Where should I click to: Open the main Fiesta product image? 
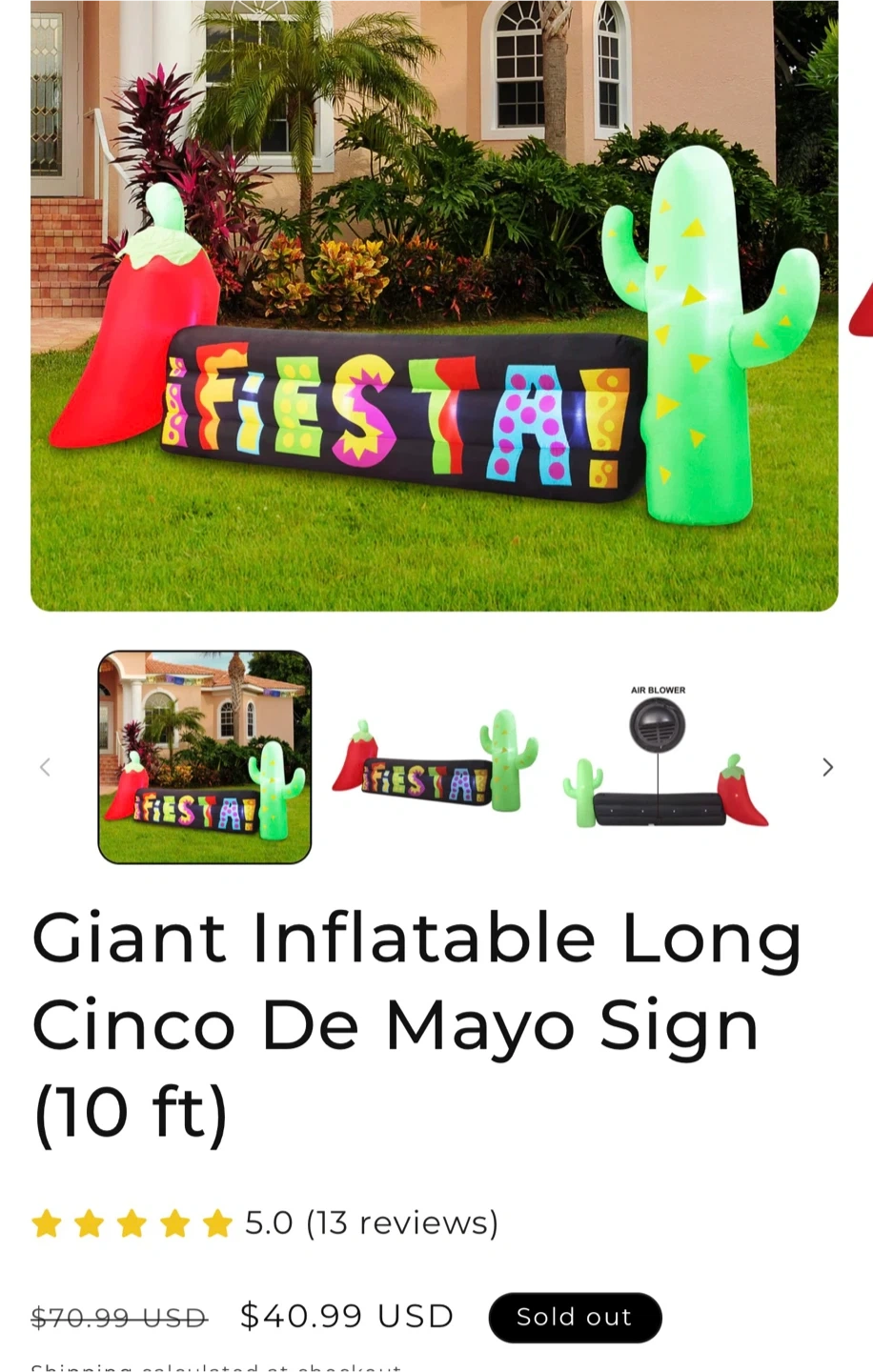[434, 305]
